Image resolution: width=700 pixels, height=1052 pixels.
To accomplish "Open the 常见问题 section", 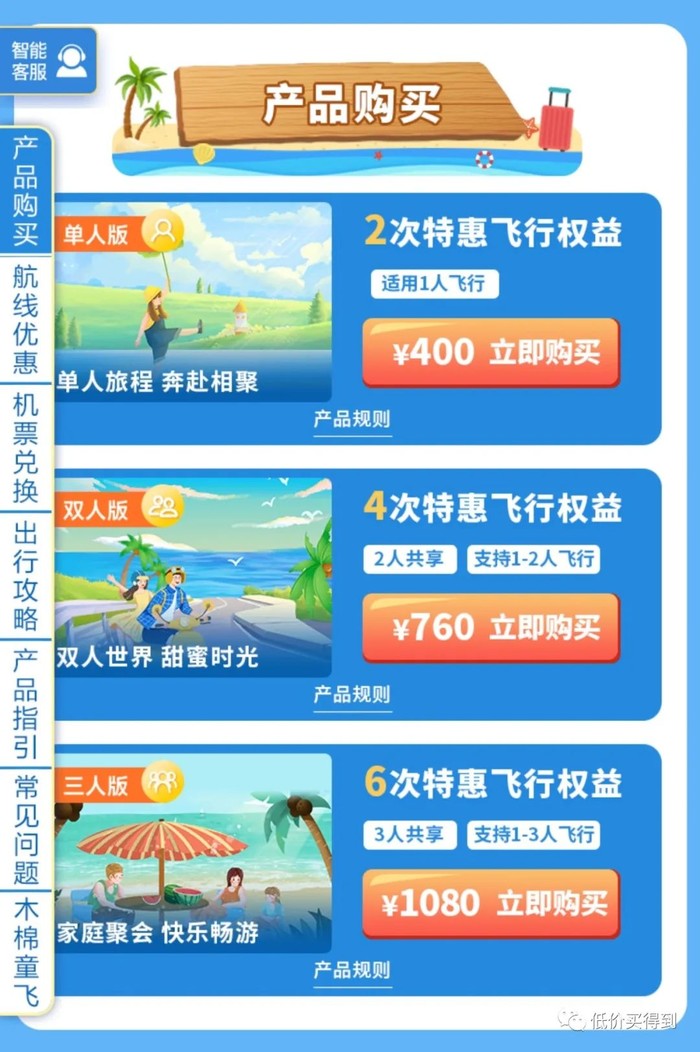I will click(26, 829).
